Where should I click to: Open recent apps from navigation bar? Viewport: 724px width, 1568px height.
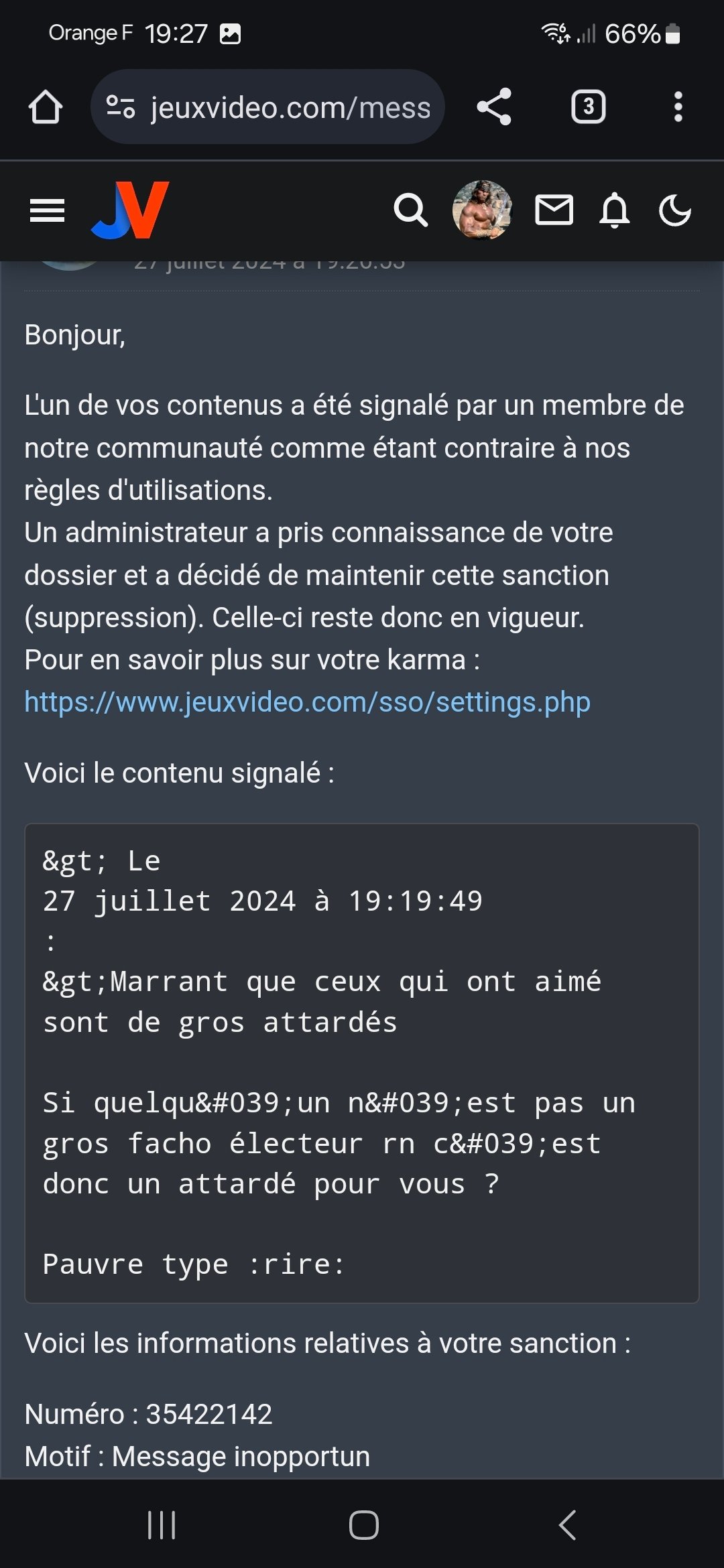pos(162,1525)
